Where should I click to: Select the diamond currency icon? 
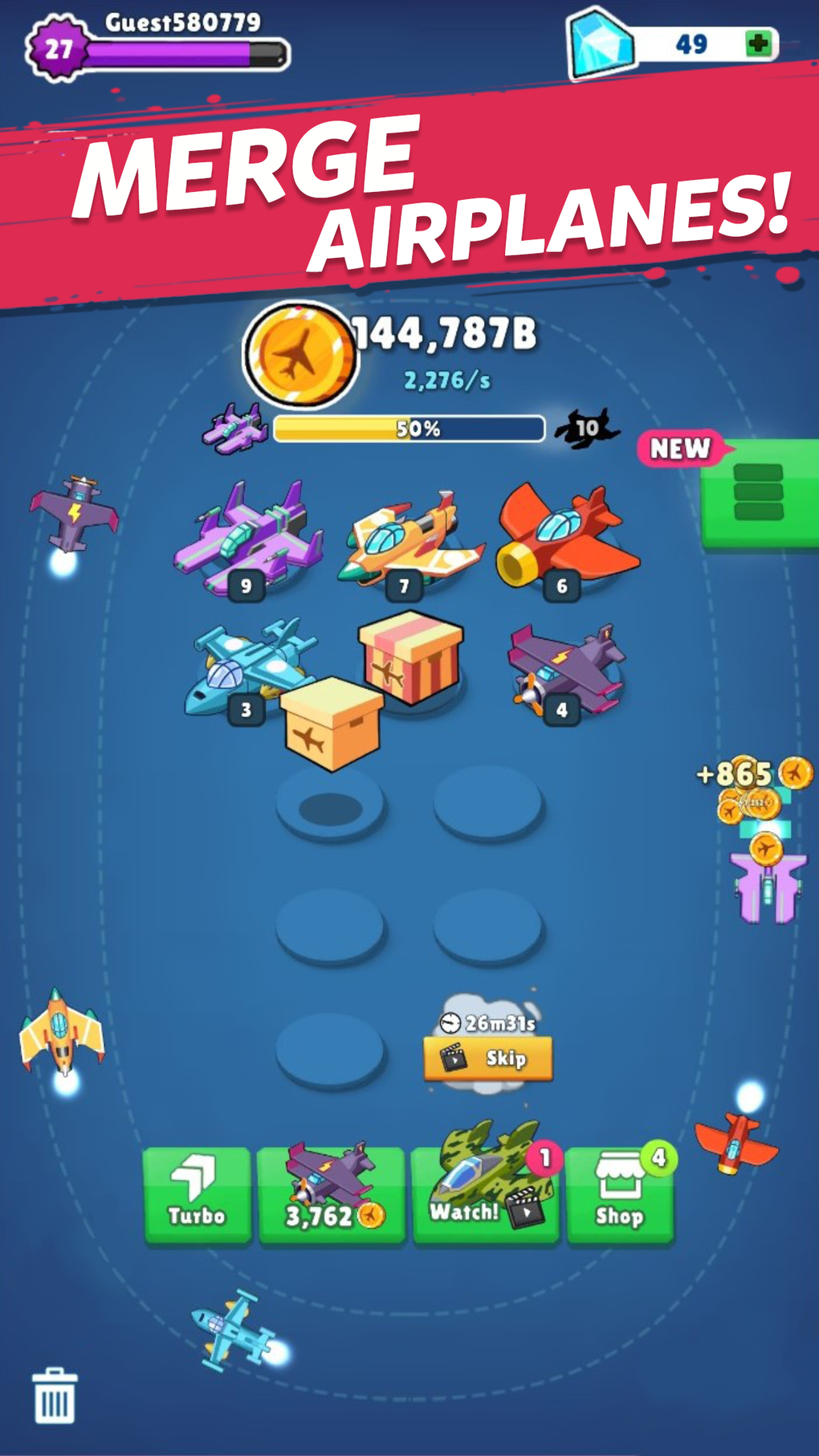pos(597,47)
